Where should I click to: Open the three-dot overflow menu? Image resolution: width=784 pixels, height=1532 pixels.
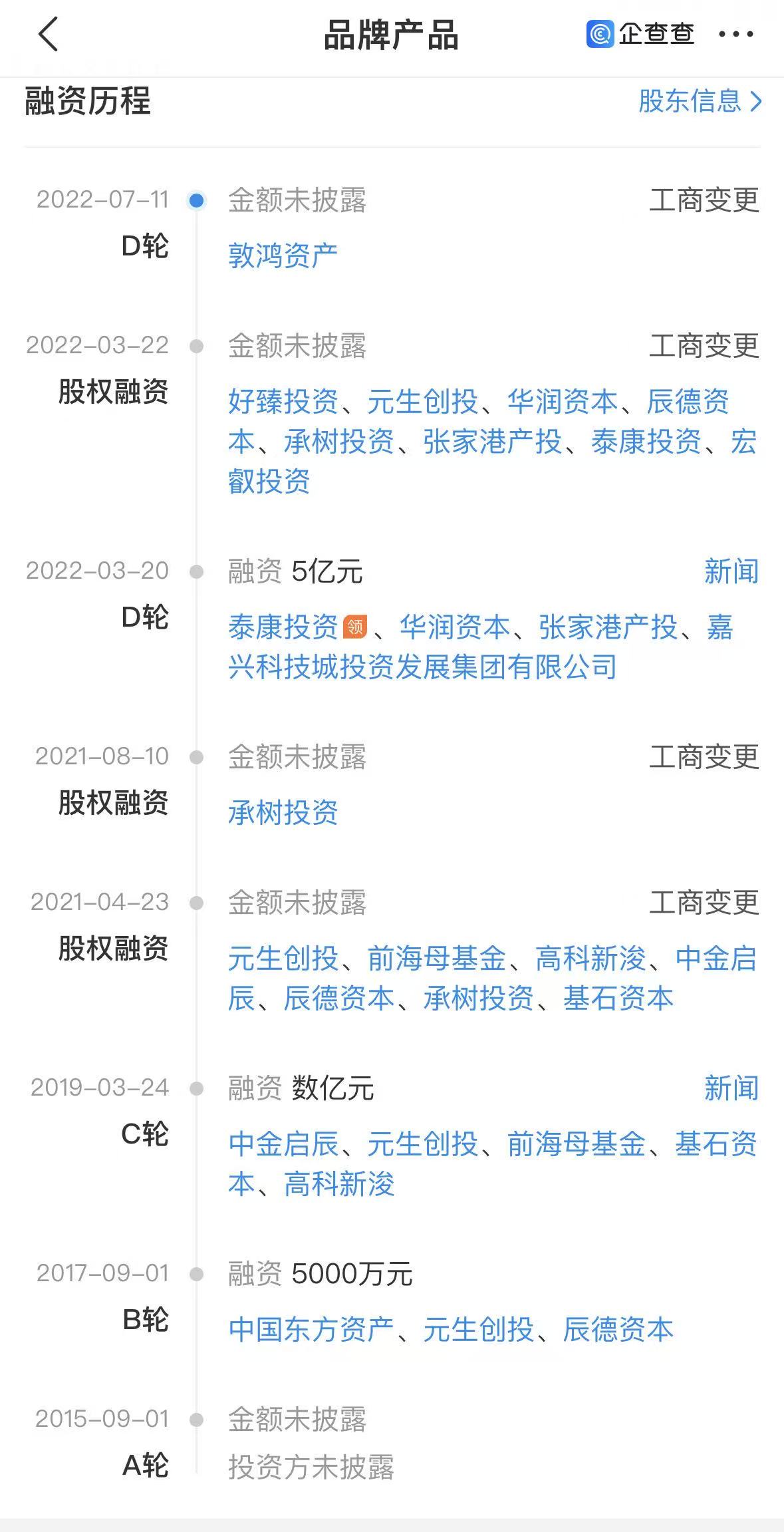[735, 35]
